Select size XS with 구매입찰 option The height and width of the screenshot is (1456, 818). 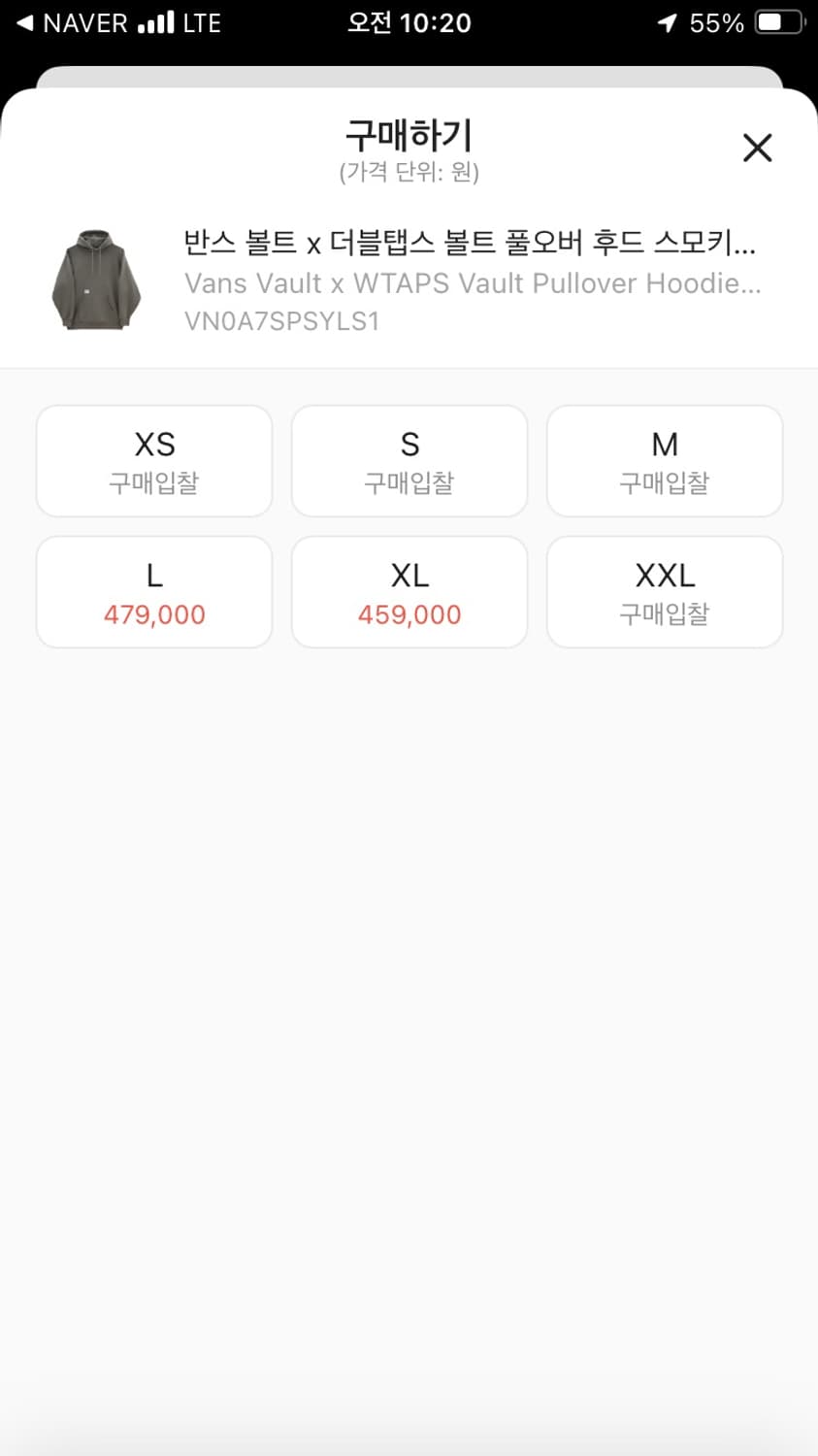click(x=153, y=460)
